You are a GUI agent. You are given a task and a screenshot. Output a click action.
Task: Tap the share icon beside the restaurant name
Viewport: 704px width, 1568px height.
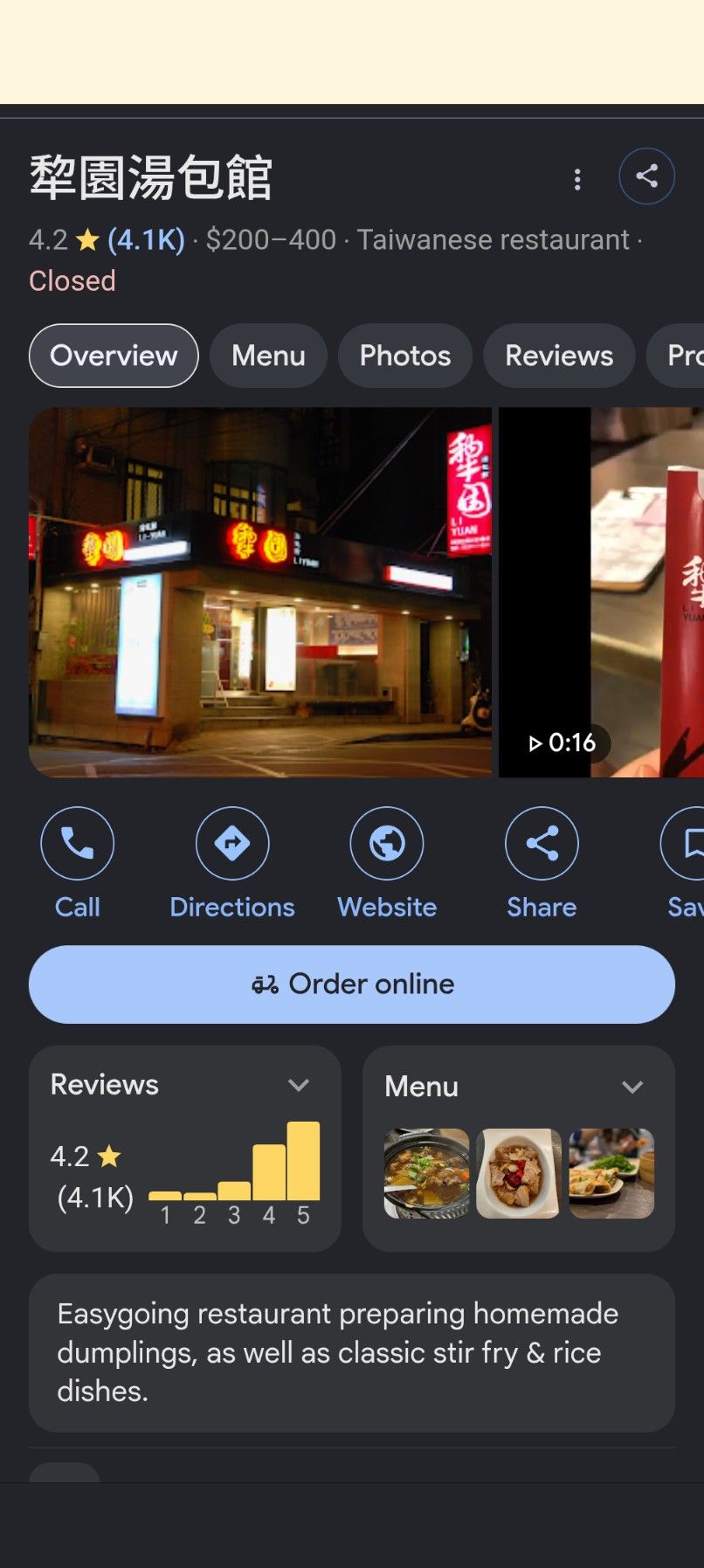pyautogui.click(x=646, y=176)
